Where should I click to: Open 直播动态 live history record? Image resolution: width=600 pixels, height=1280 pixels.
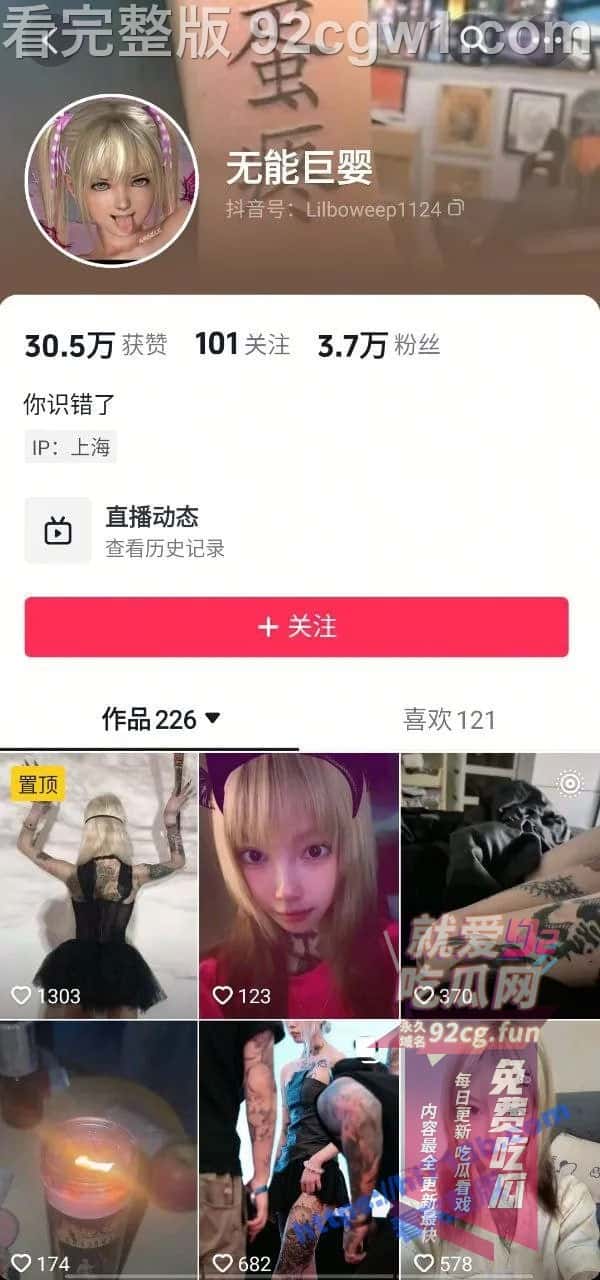pos(150,530)
